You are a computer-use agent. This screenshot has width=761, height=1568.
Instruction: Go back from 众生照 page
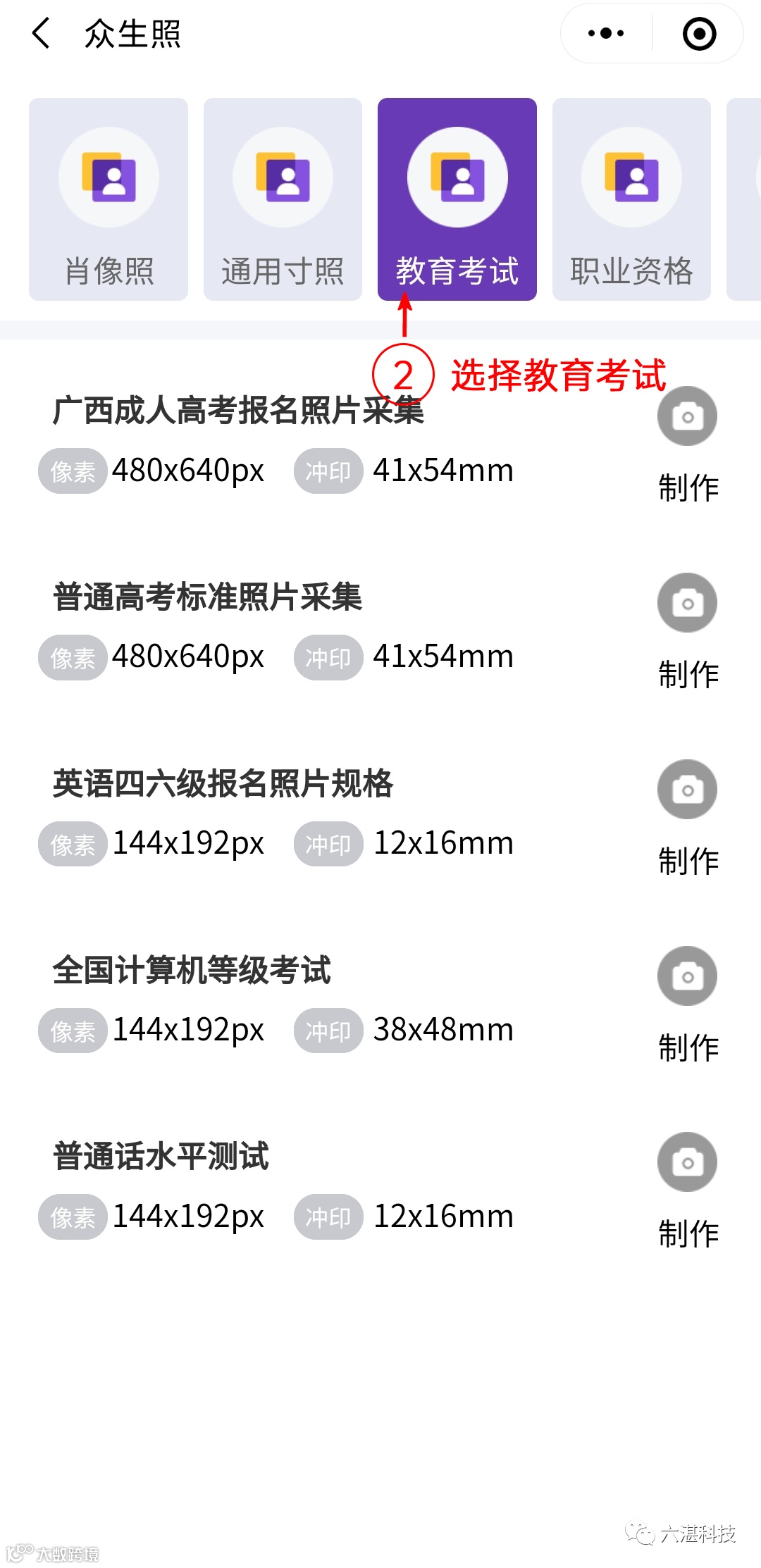(x=42, y=33)
